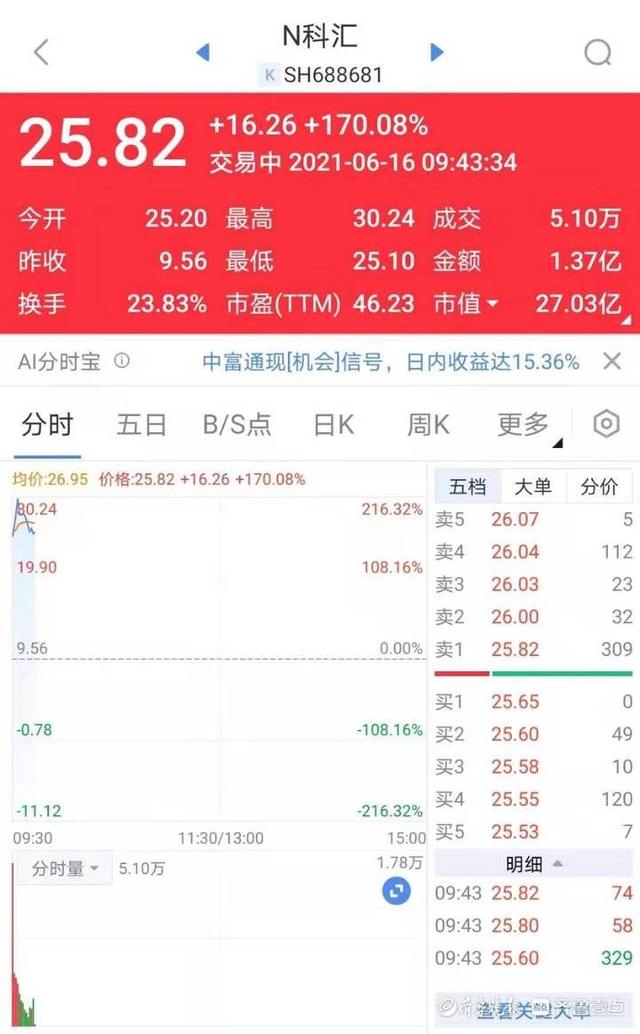The height and width of the screenshot is (1034, 640).
Task: Switch to 日K chart
Action: [x=334, y=425]
